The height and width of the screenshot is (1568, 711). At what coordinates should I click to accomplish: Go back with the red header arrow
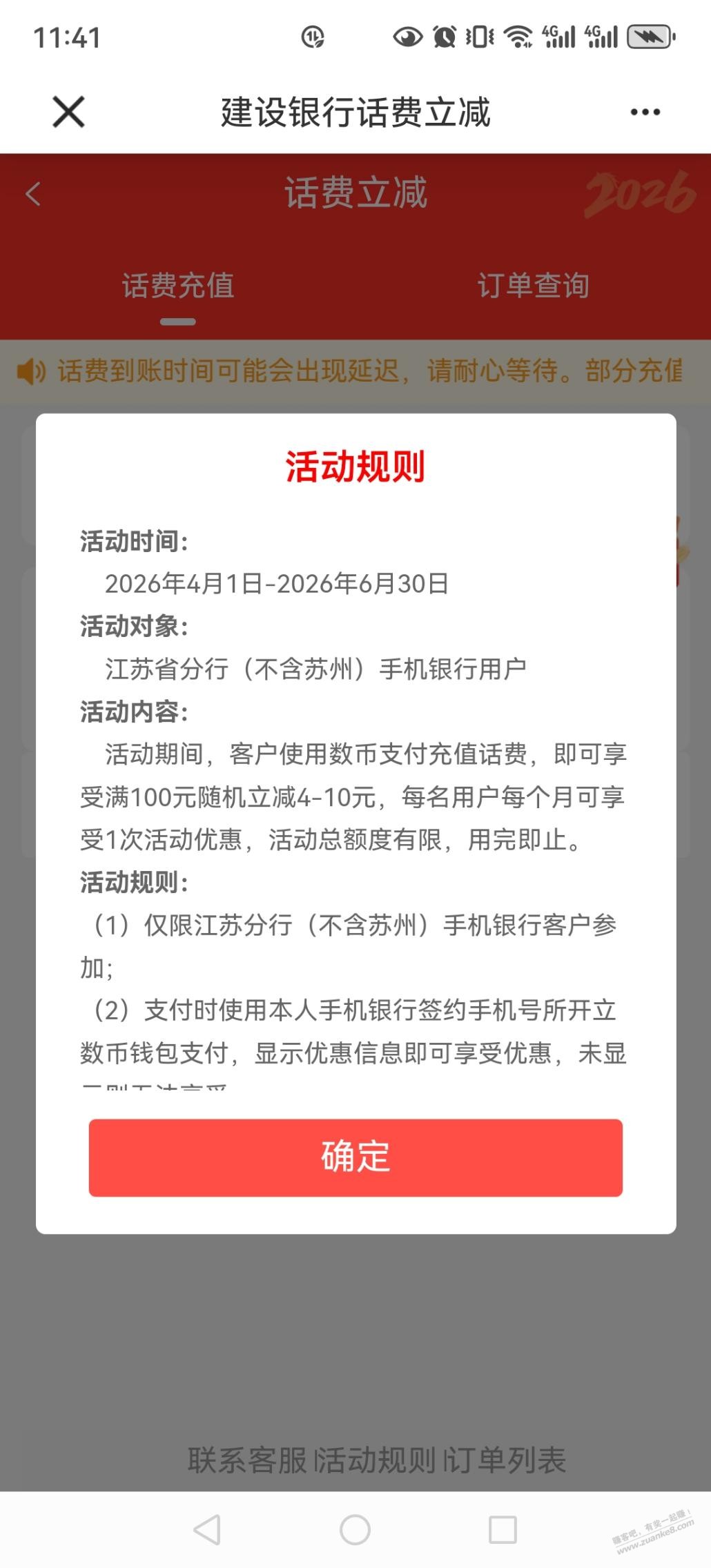pos(33,194)
